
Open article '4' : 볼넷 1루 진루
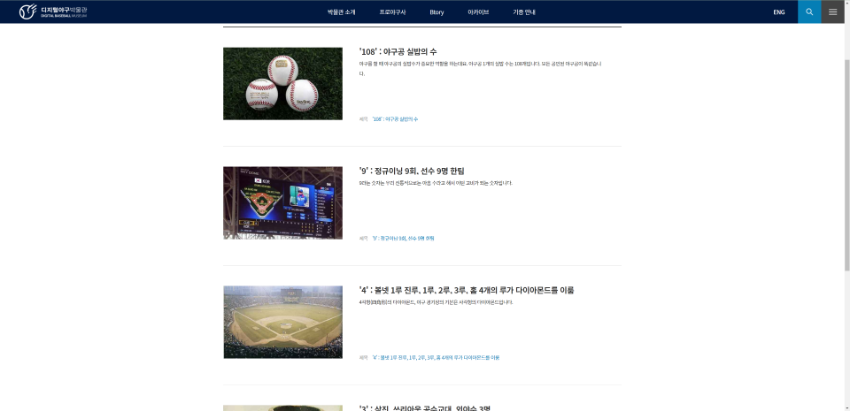[466, 290]
